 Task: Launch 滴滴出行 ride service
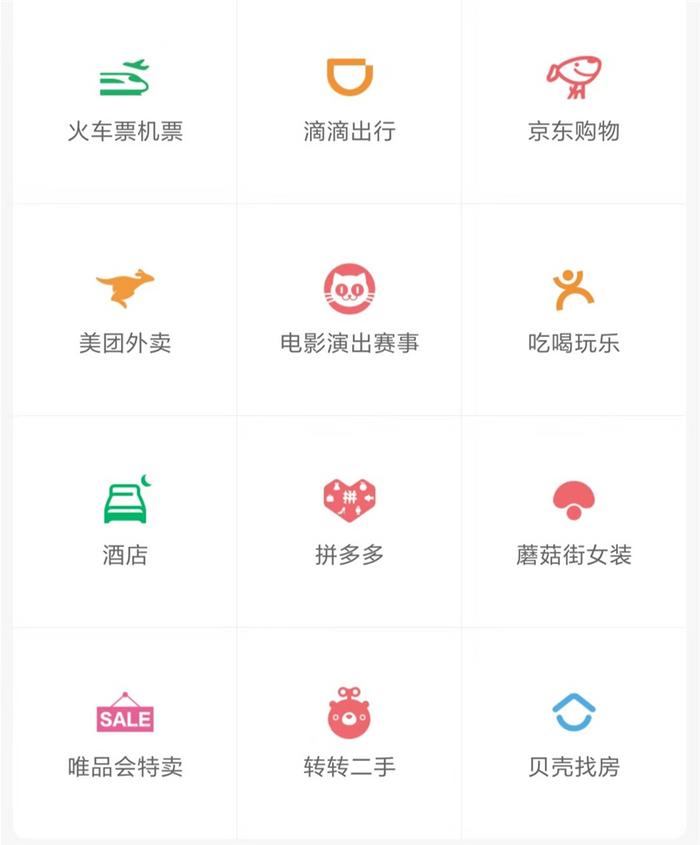pos(349,100)
